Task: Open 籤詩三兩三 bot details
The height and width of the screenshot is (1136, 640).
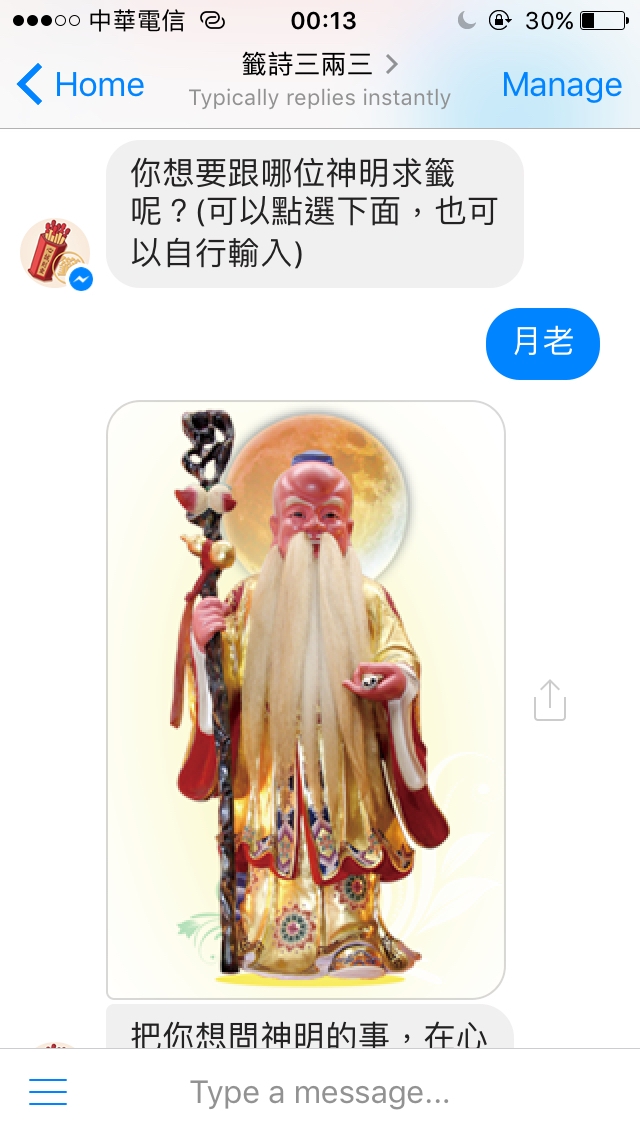Action: (x=320, y=66)
